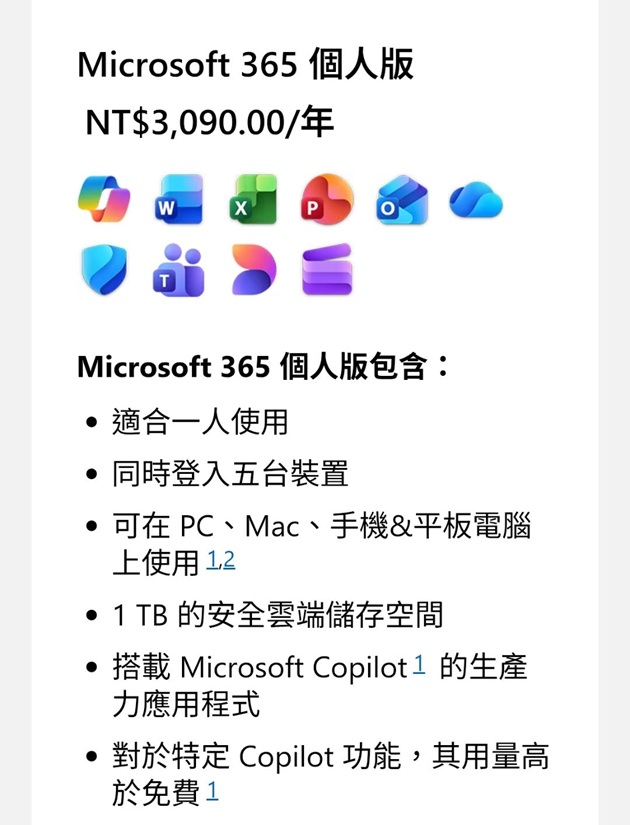Open footnote 2 after 上使用
The width and height of the screenshot is (630, 825).
click(x=229, y=560)
